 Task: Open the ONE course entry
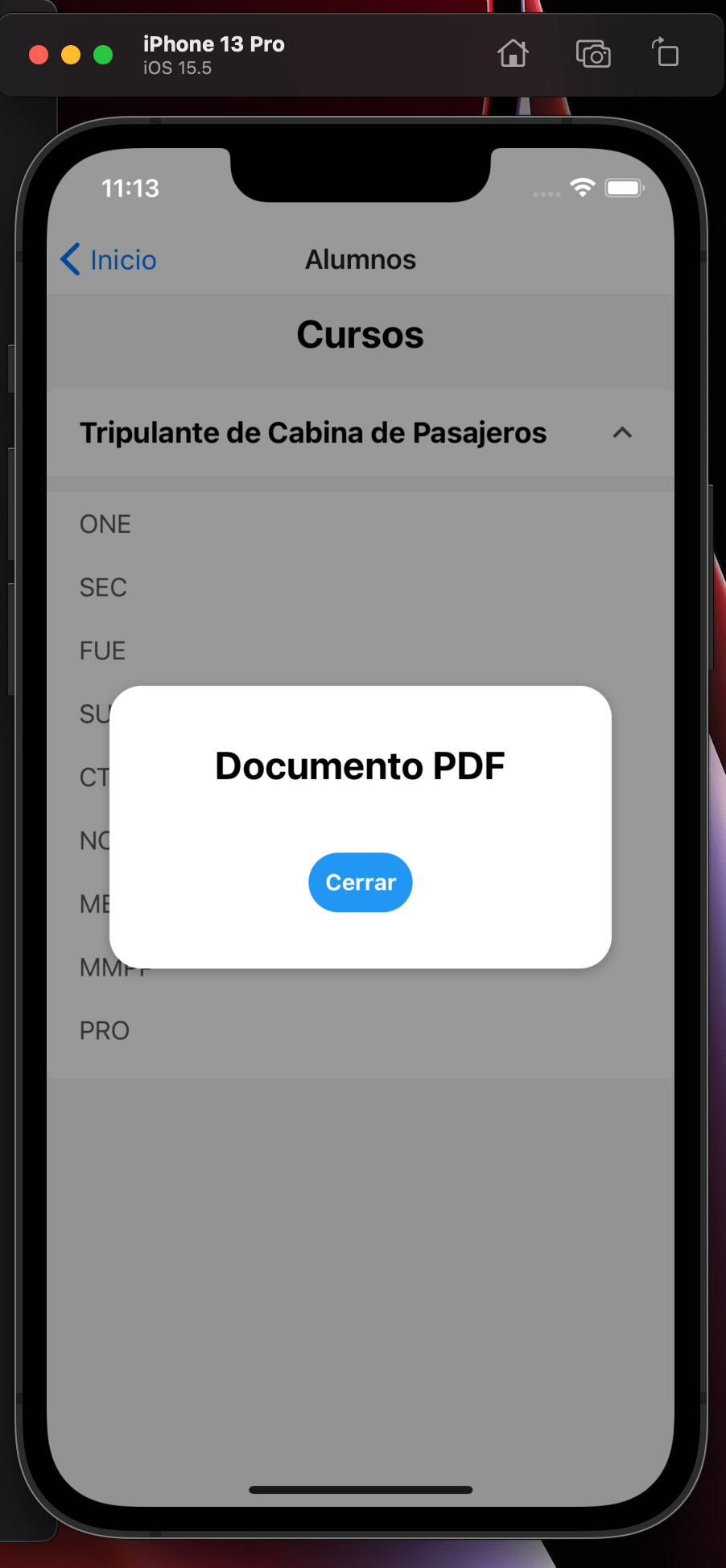(x=105, y=523)
